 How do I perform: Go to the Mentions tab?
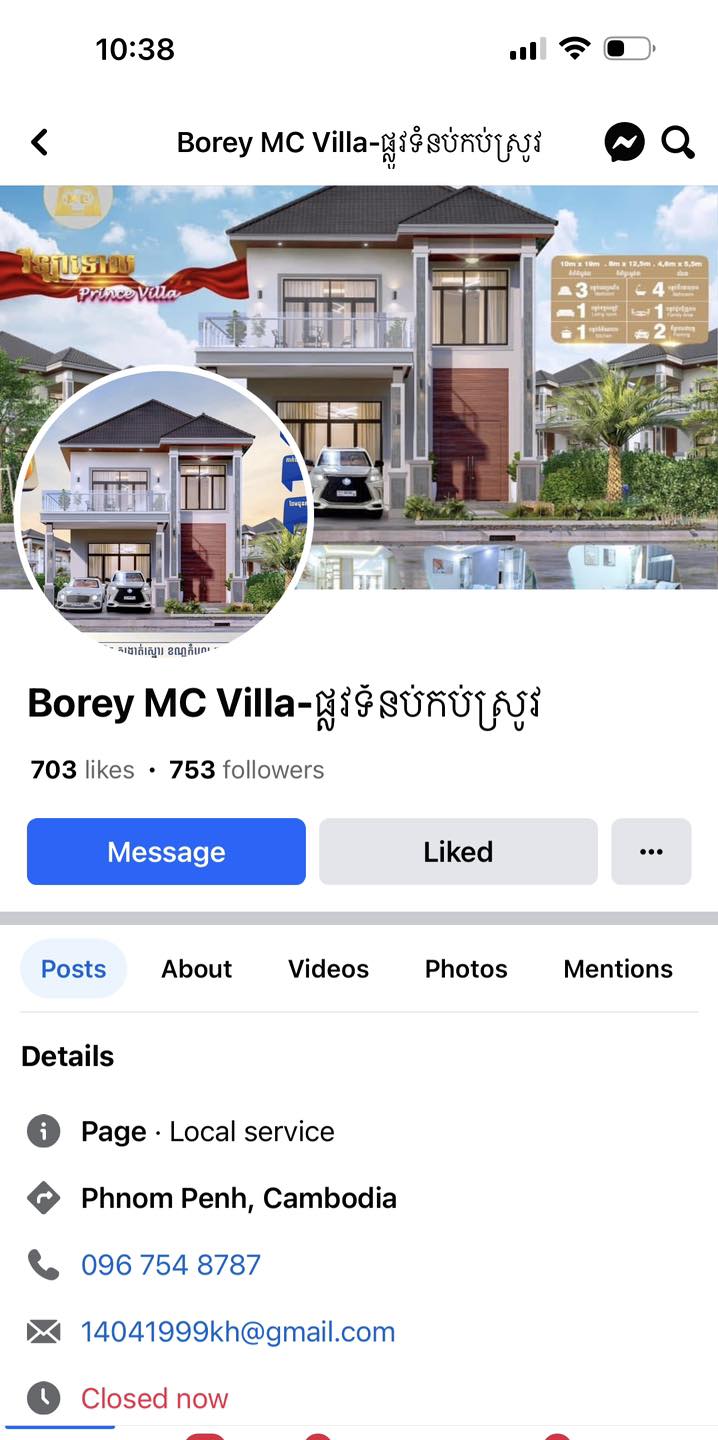pyautogui.click(x=618, y=969)
